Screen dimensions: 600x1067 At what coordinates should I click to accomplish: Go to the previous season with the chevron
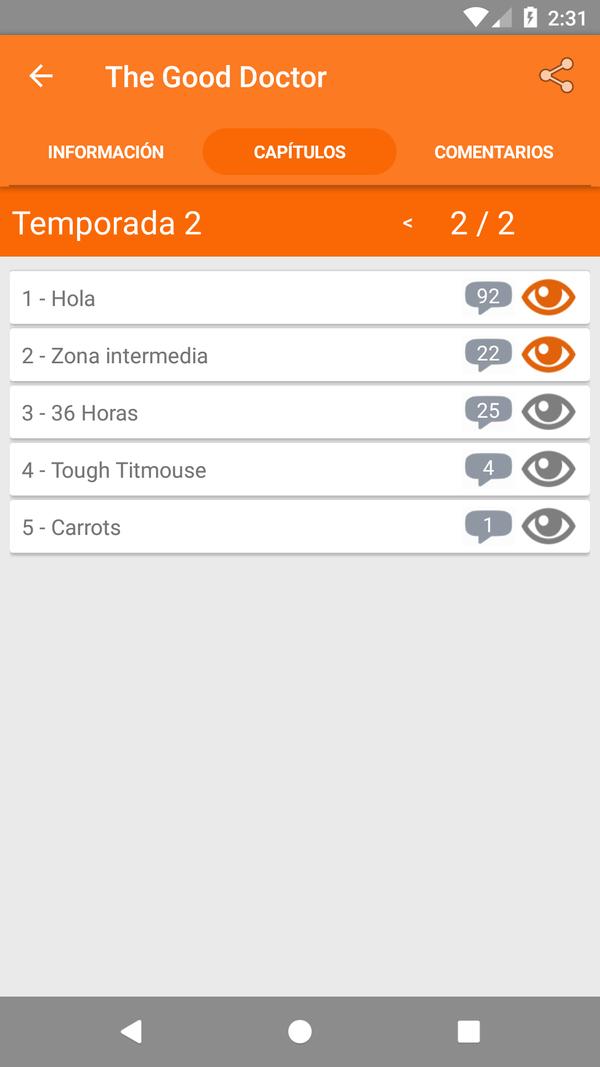407,223
